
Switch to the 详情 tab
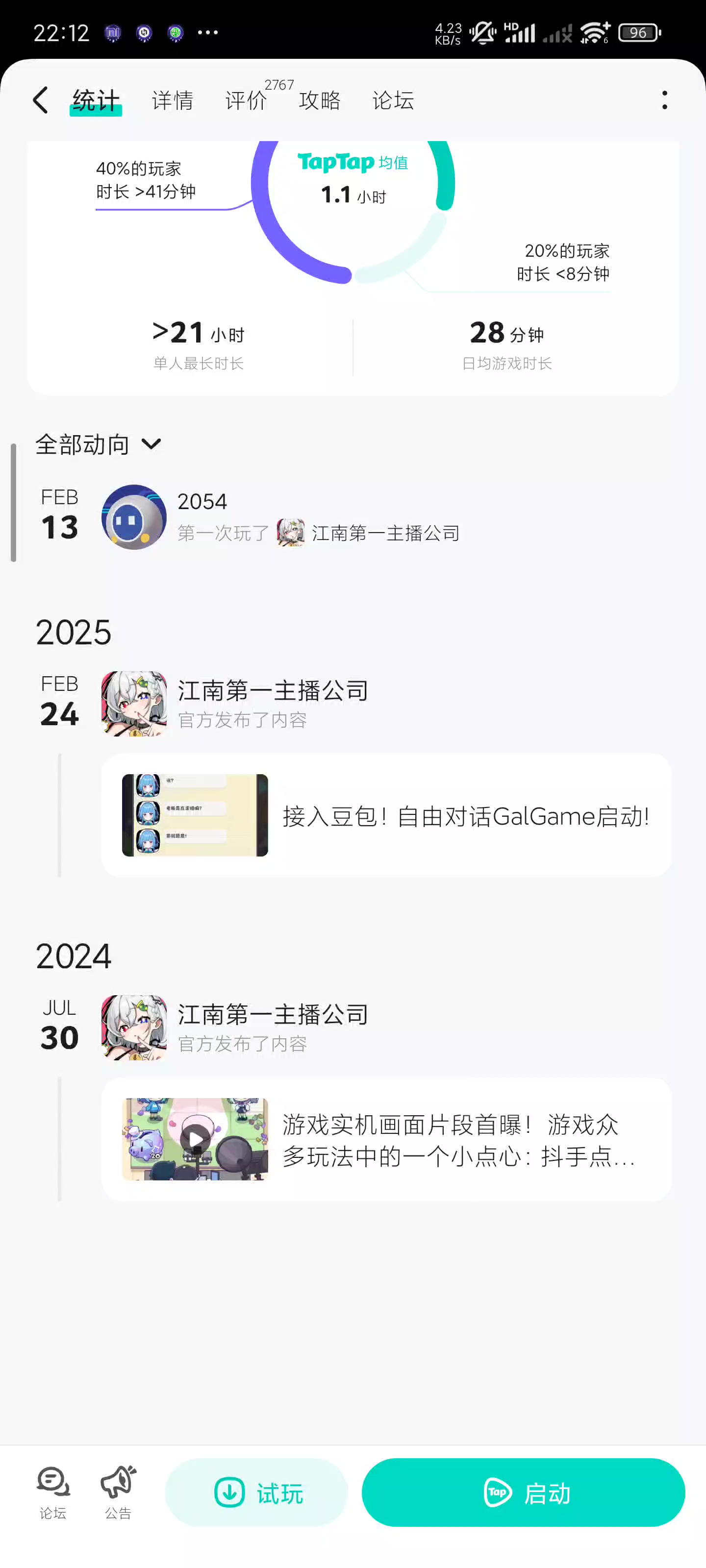173,100
